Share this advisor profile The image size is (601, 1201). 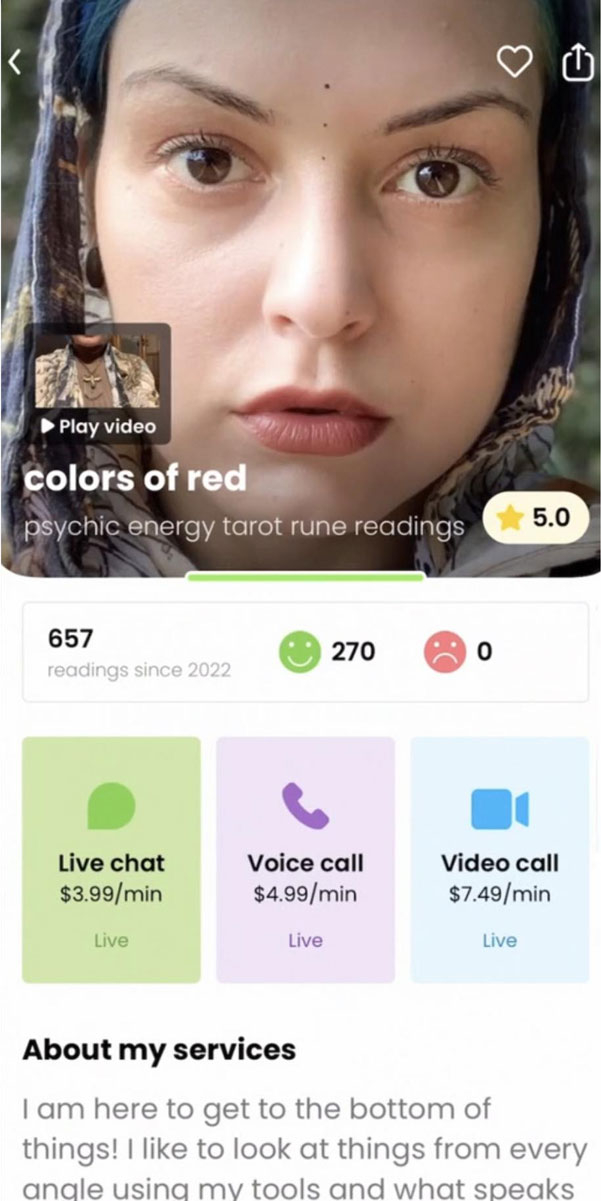pyautogui.click(x=577, y=64)
